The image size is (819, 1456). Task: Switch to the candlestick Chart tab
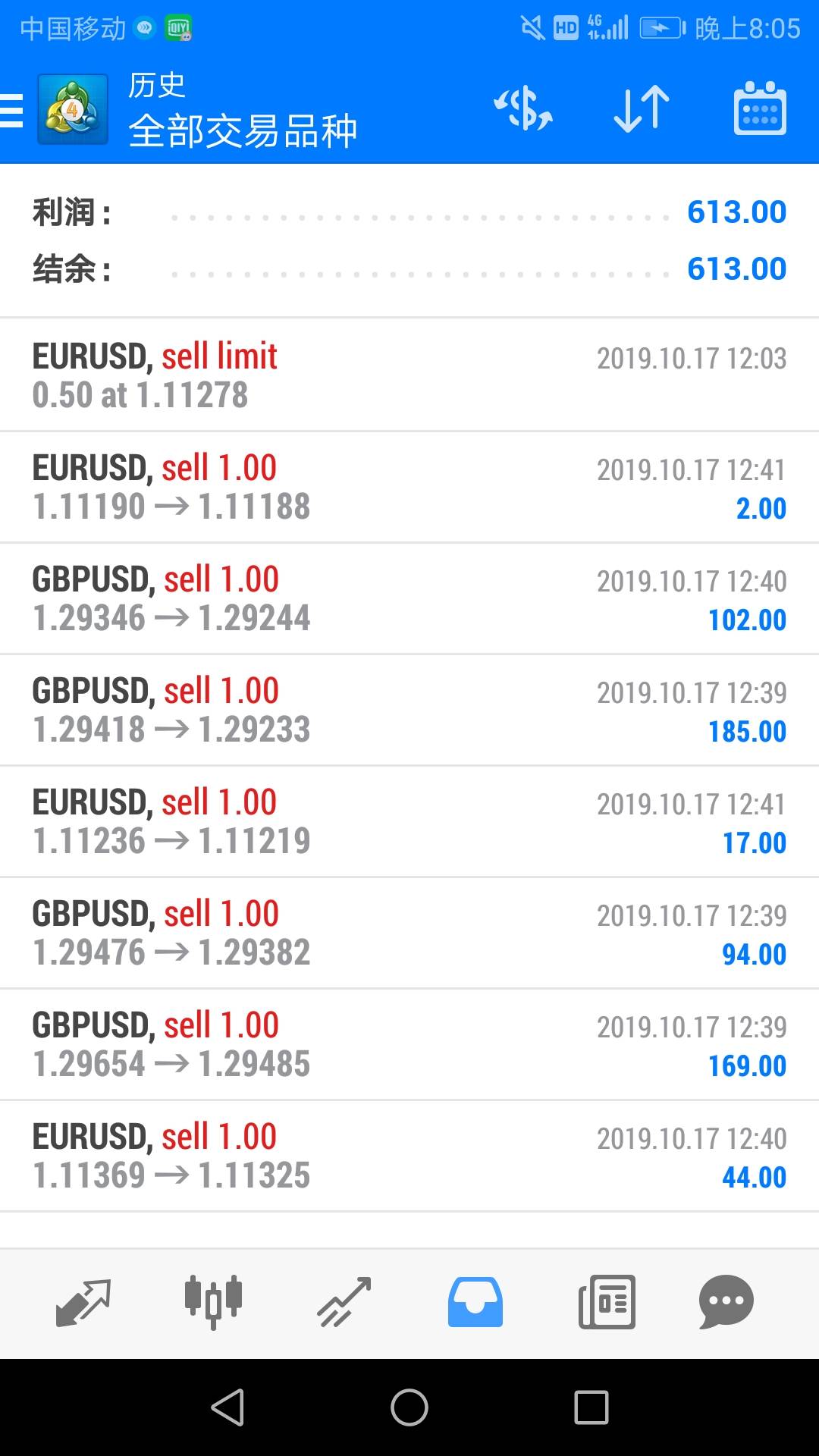point(213,1302)
